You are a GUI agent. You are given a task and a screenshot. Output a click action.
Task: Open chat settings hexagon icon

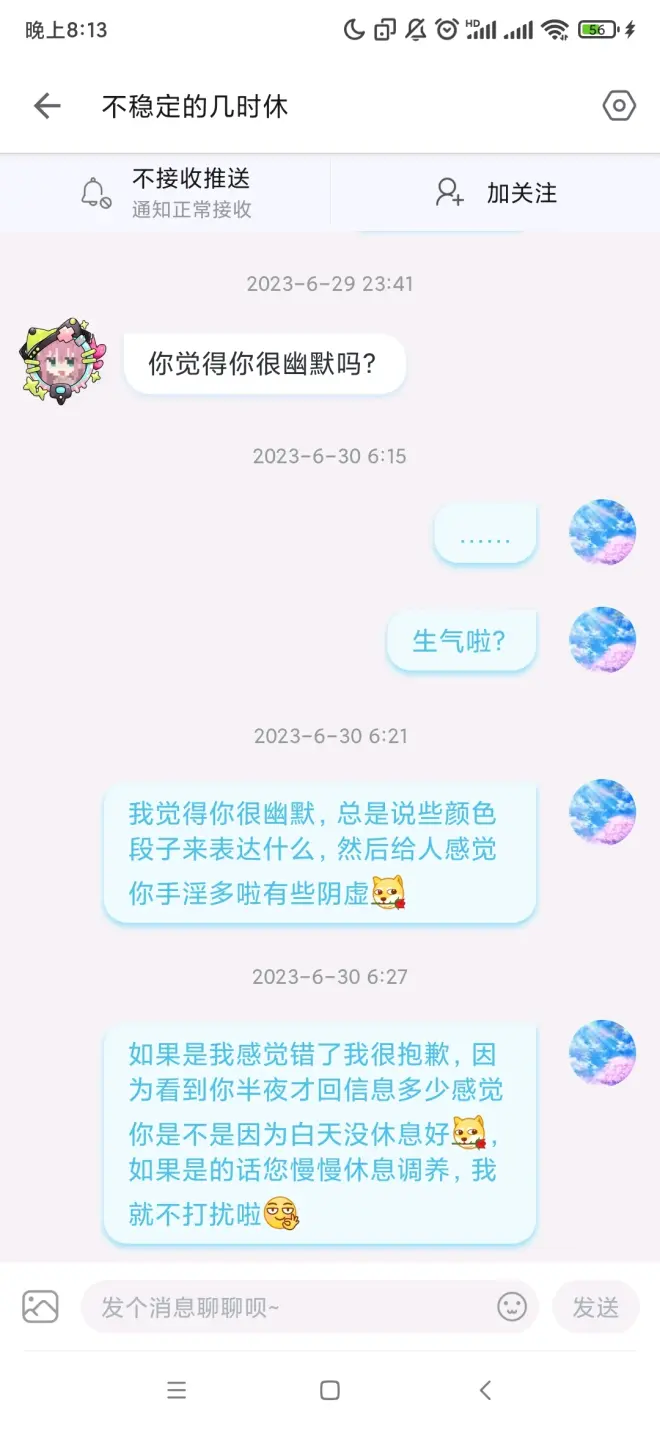coord(619,106)
